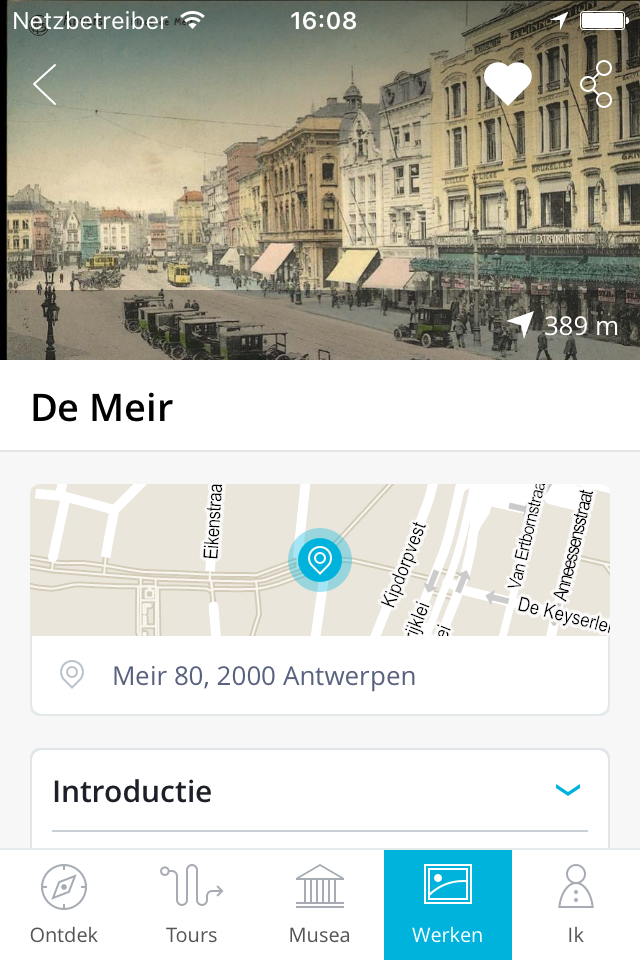Screen dimensions: 640x960
Task: Favorite De Meir with the heart icon
Action: 508,84
